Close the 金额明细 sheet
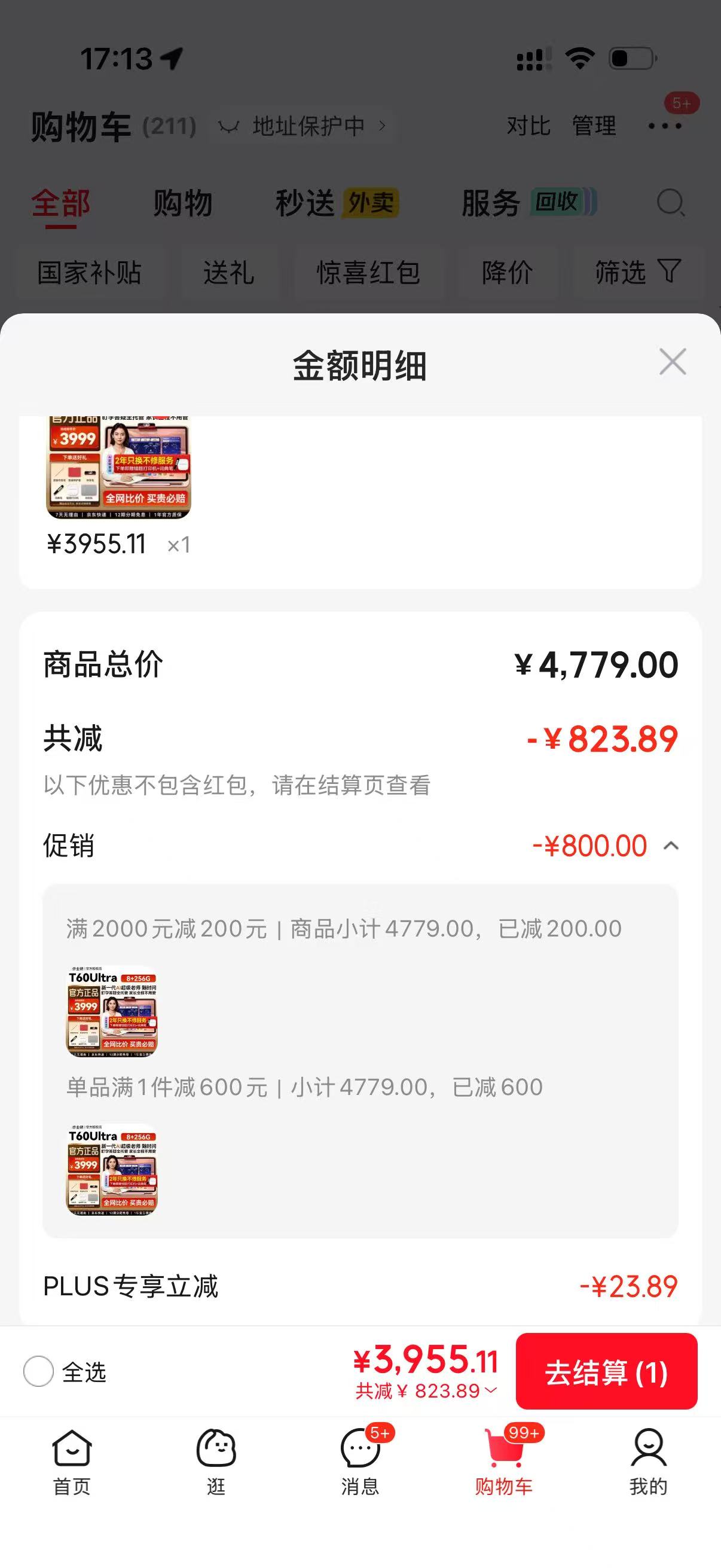 [x=673, y=362]
